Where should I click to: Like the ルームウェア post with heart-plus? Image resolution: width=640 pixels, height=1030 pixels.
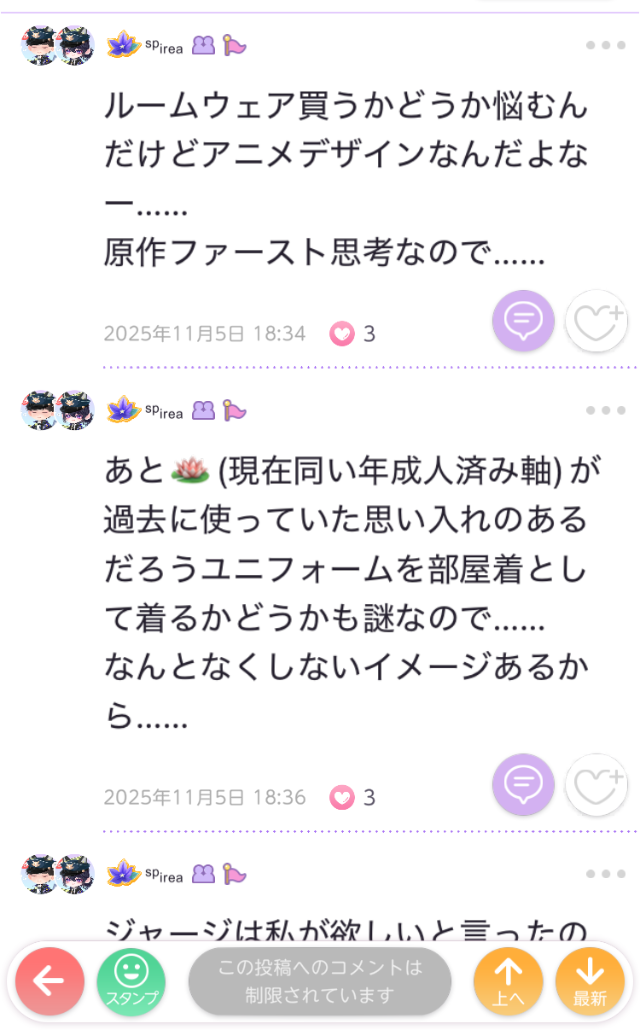coord(597,322)
